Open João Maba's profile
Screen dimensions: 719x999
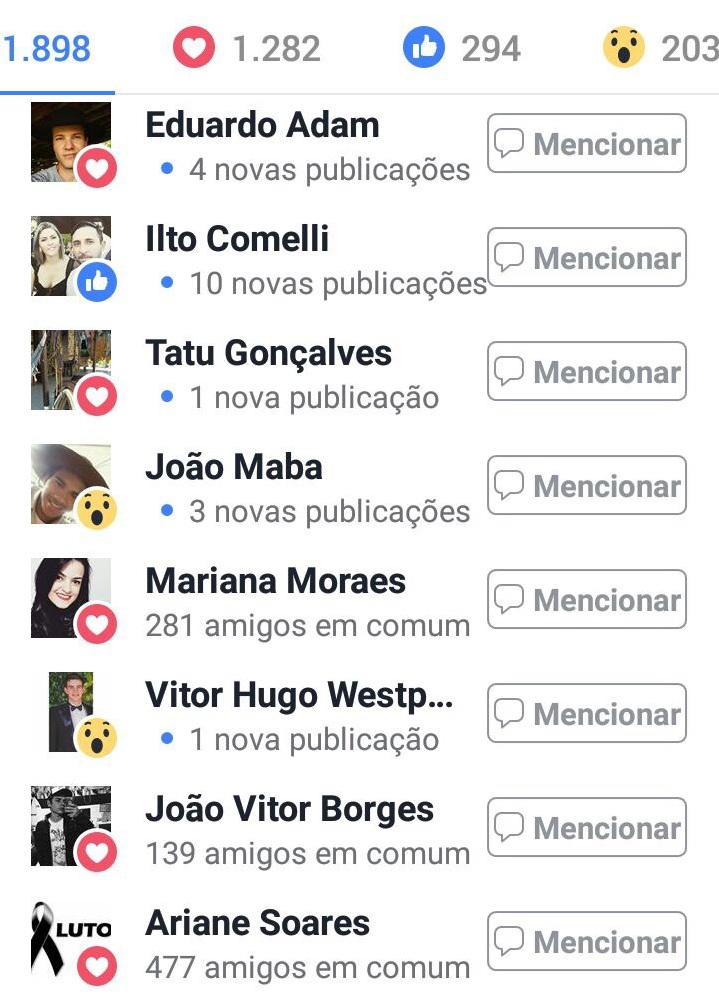(x=234, y=468)
